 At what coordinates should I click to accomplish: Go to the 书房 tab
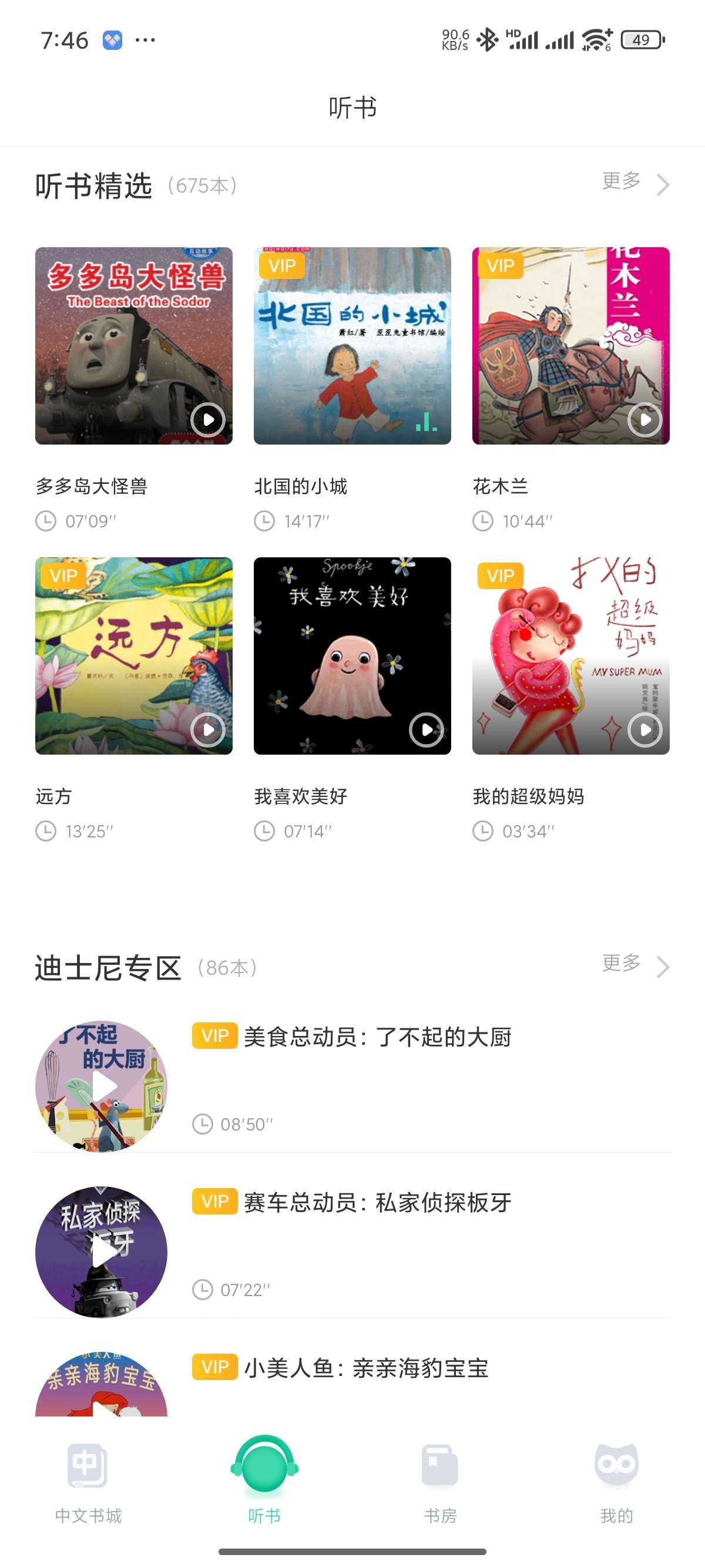pyautogui.click(x=440, y=1480)
